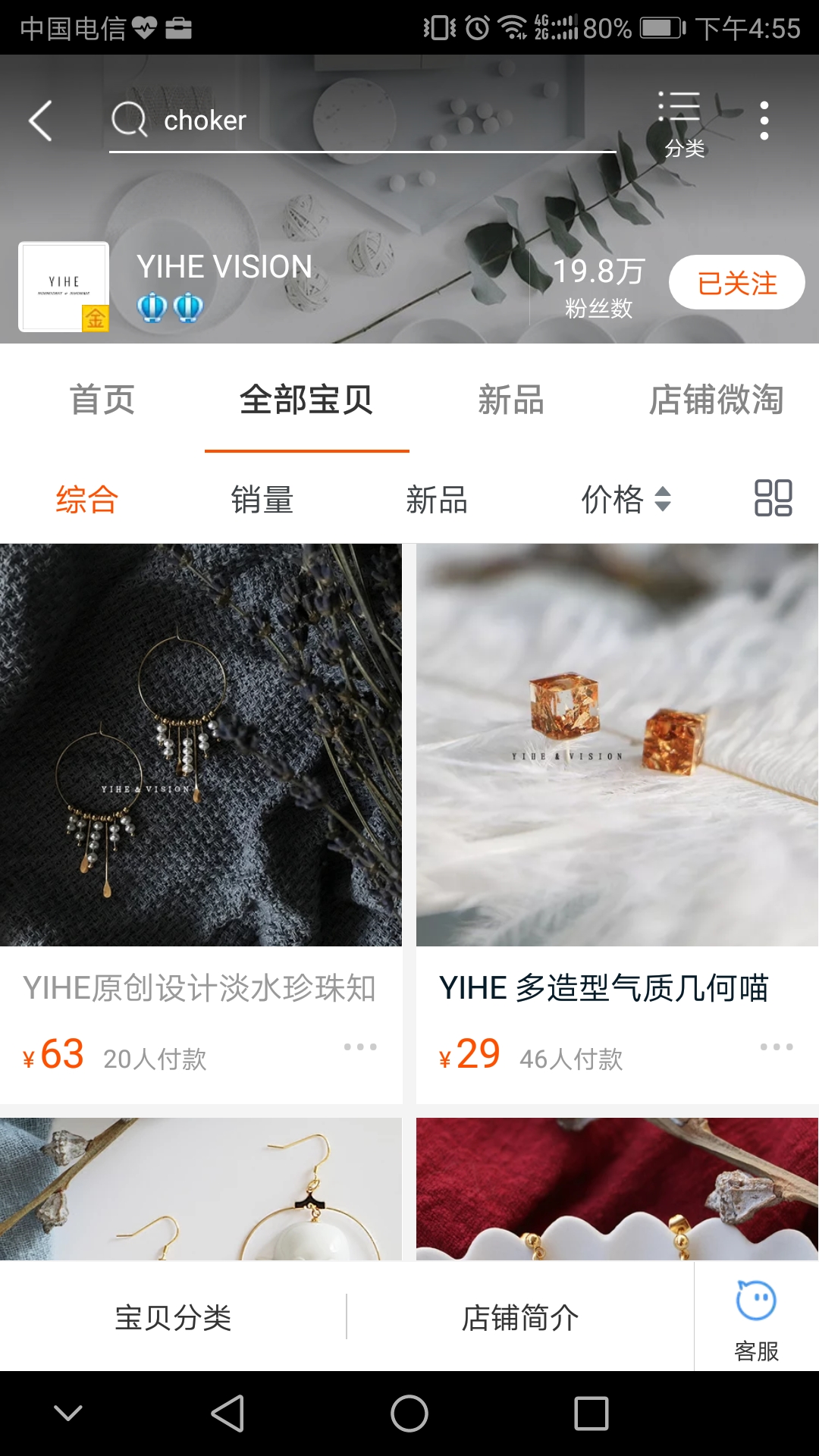819x1456 pixels.
Task: Open the 店铺微淘 tab
Action: [719, 400]
